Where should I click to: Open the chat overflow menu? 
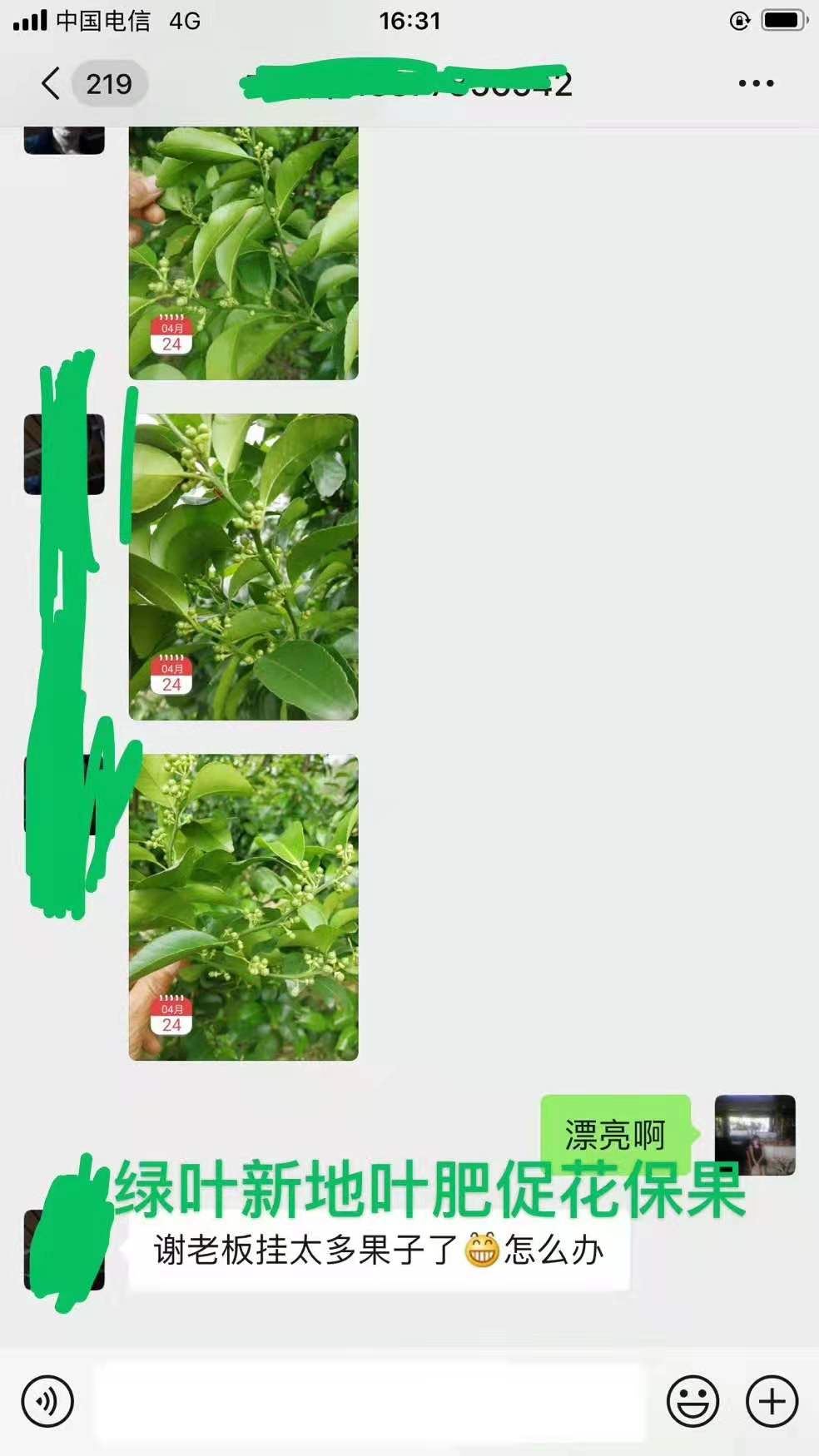[756, 83]
